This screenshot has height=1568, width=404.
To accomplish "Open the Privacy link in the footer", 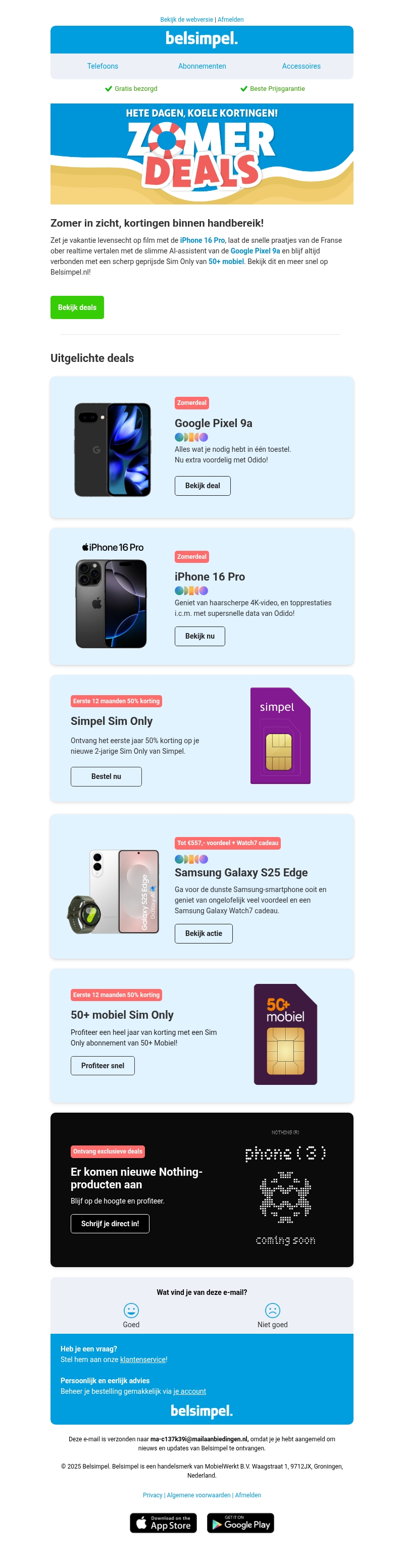I will pos(153,1495).
